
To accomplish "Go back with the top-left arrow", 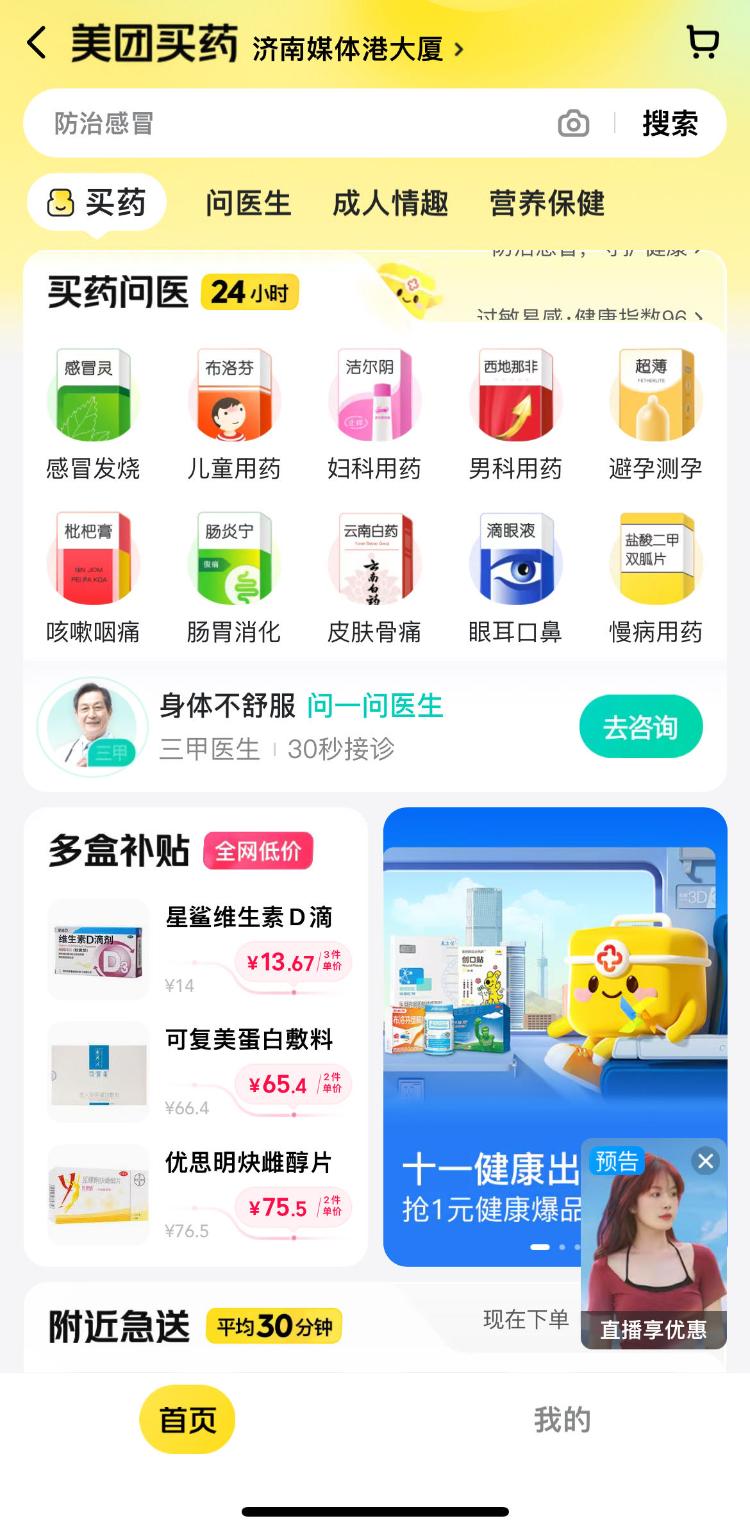I will coord(37,44).
